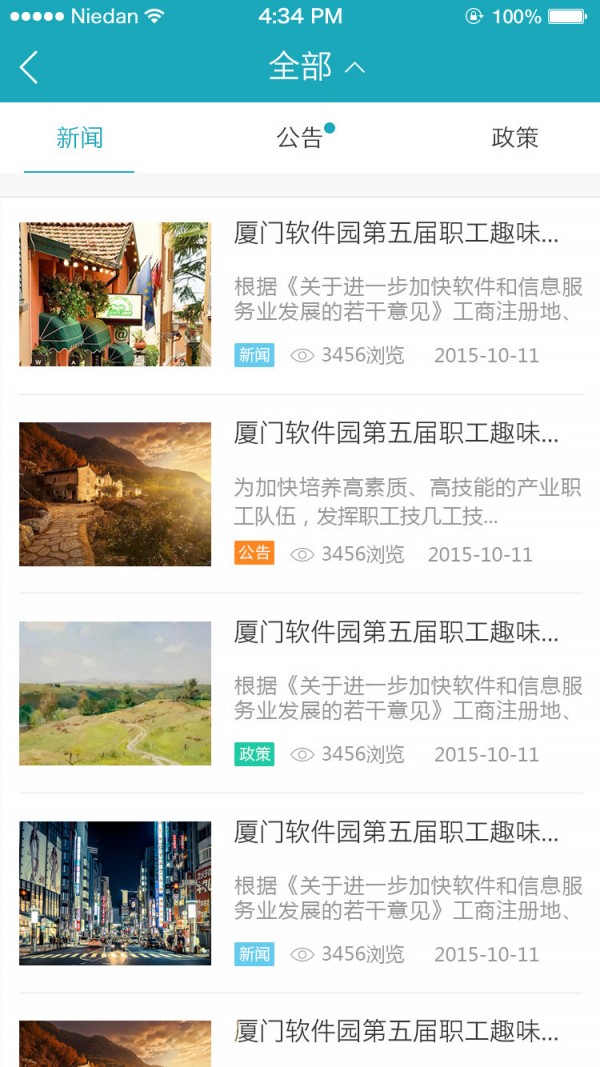The width and height of the screenshot is (600, 1067).
Task: Switch to the 新闻 tab
Action: point(79,138)
